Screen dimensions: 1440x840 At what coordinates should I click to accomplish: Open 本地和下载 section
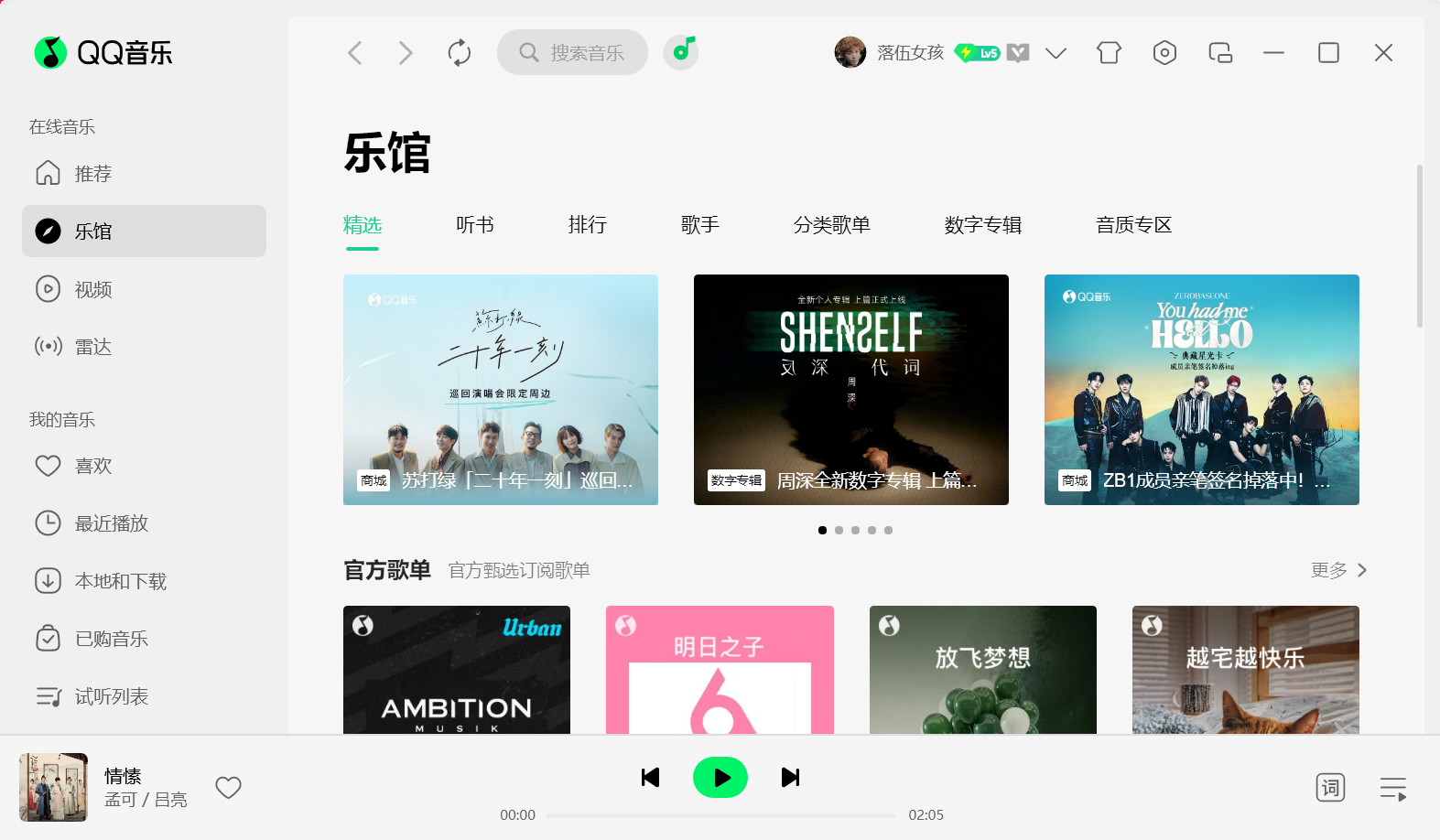click(120, 581)
